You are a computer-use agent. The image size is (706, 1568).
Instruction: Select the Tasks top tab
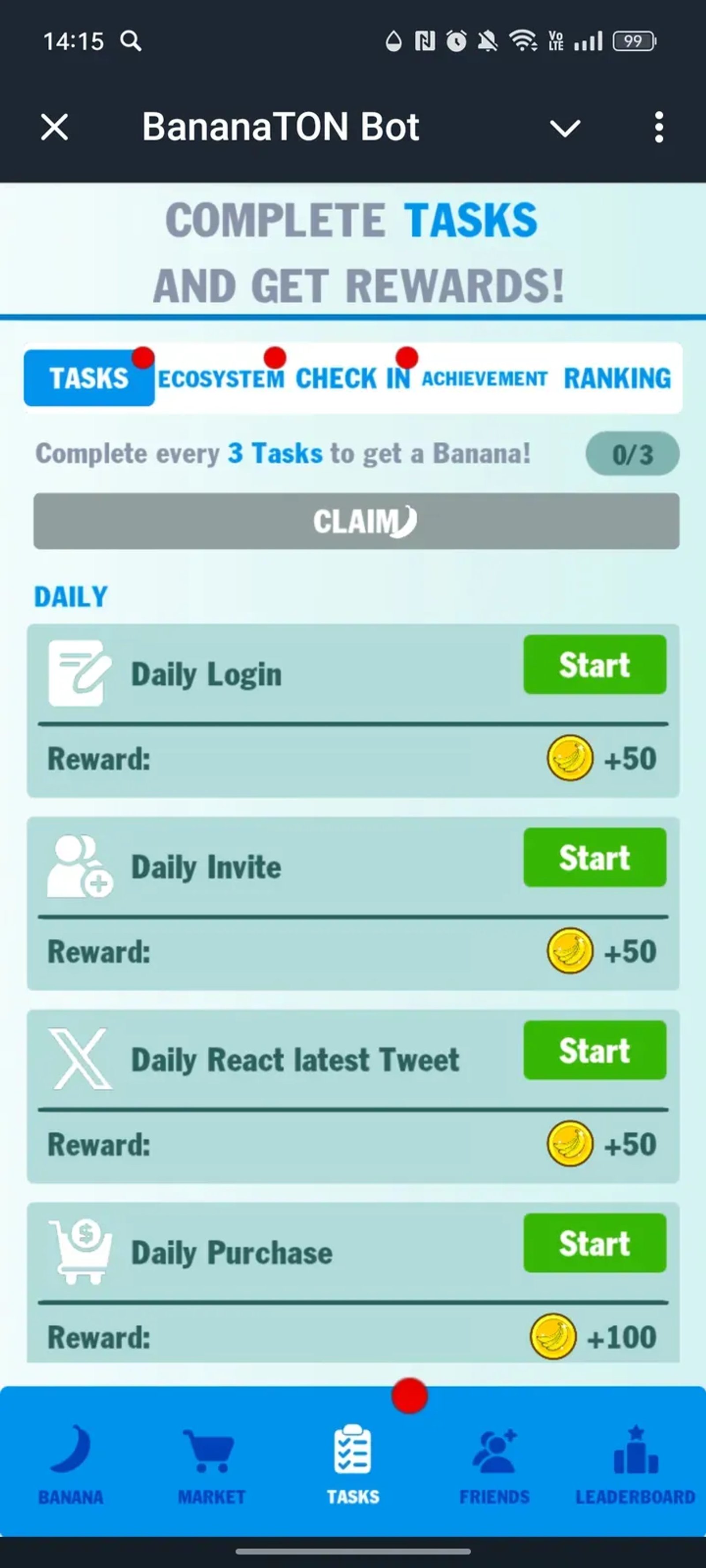click(x=89, y=378)
